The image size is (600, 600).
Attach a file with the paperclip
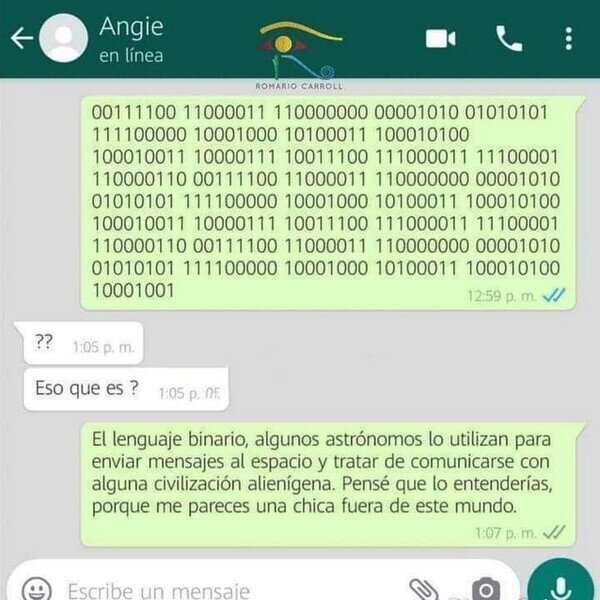coord(424,589)
